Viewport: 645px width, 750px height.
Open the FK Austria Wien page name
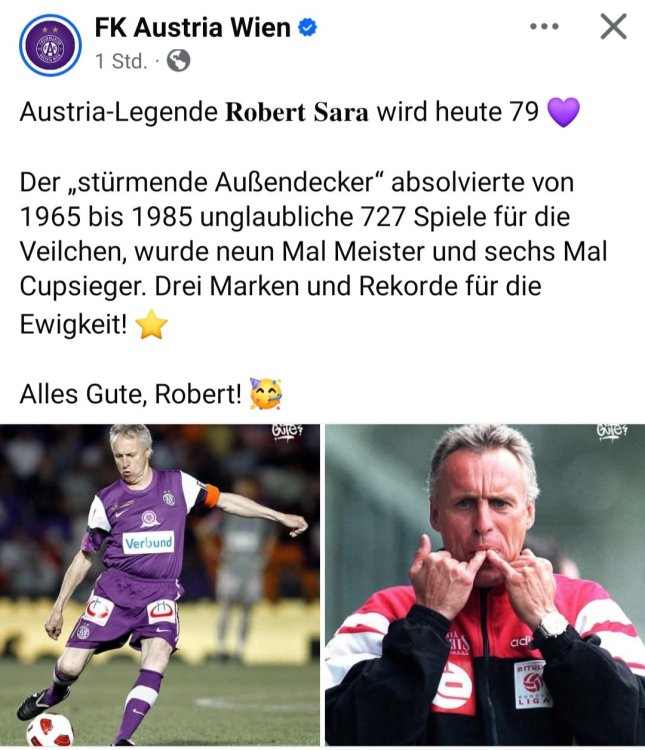click(x=191, y=28)
